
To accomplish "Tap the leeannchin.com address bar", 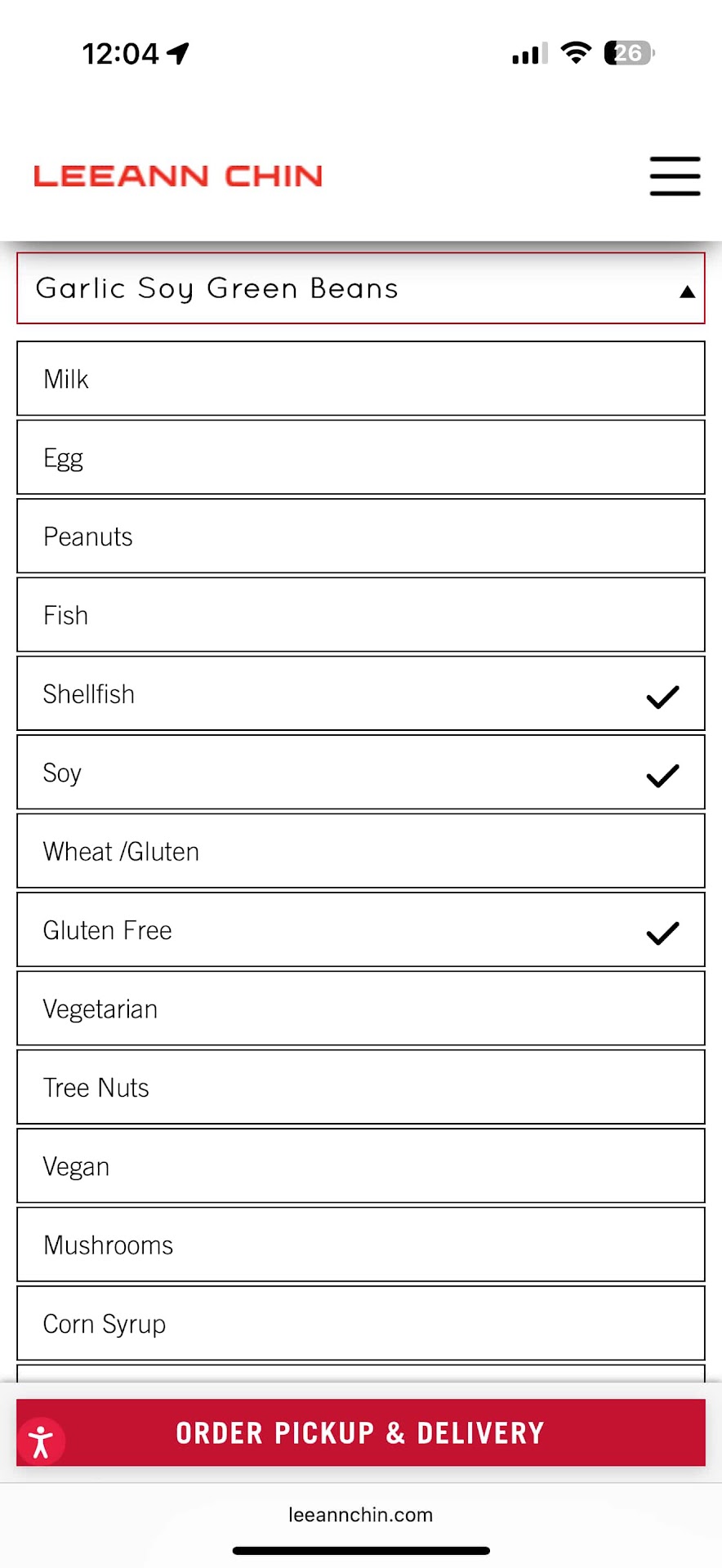I will pos(360,1515).
